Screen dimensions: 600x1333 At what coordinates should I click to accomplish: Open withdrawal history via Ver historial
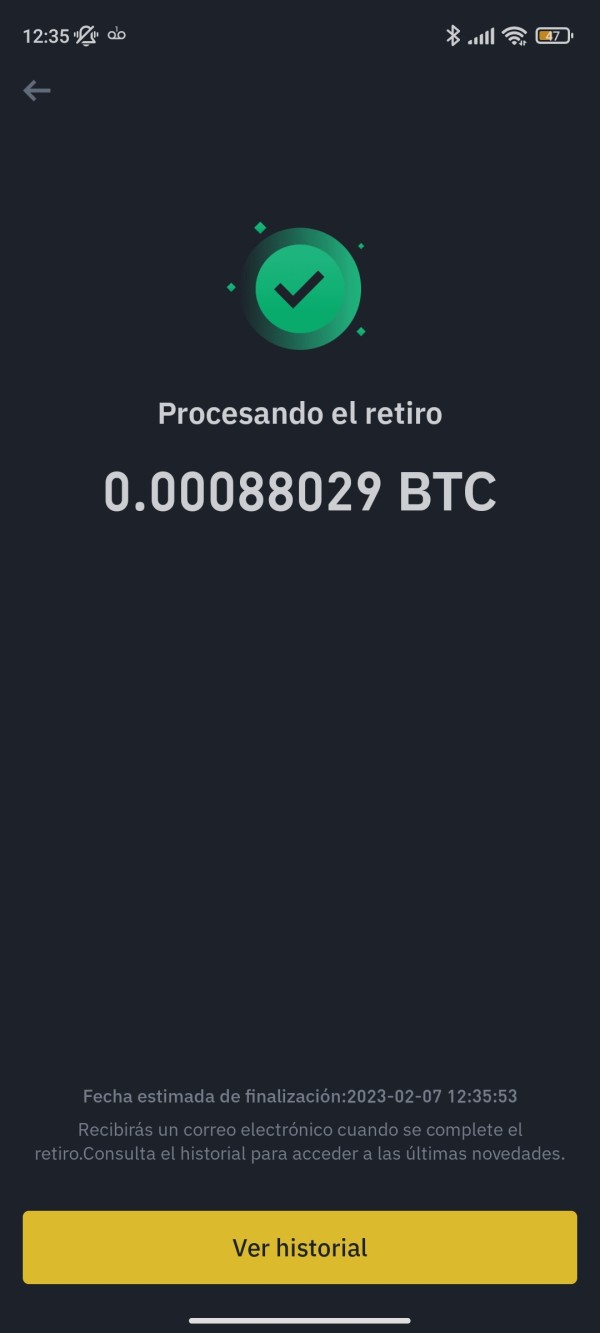(300, 1247)
